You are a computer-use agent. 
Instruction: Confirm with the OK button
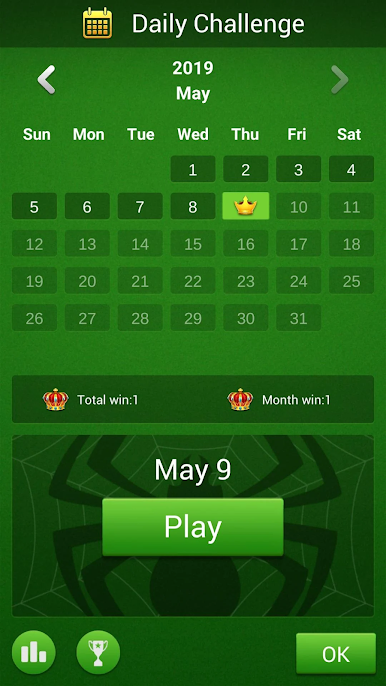tap(336, 654)
